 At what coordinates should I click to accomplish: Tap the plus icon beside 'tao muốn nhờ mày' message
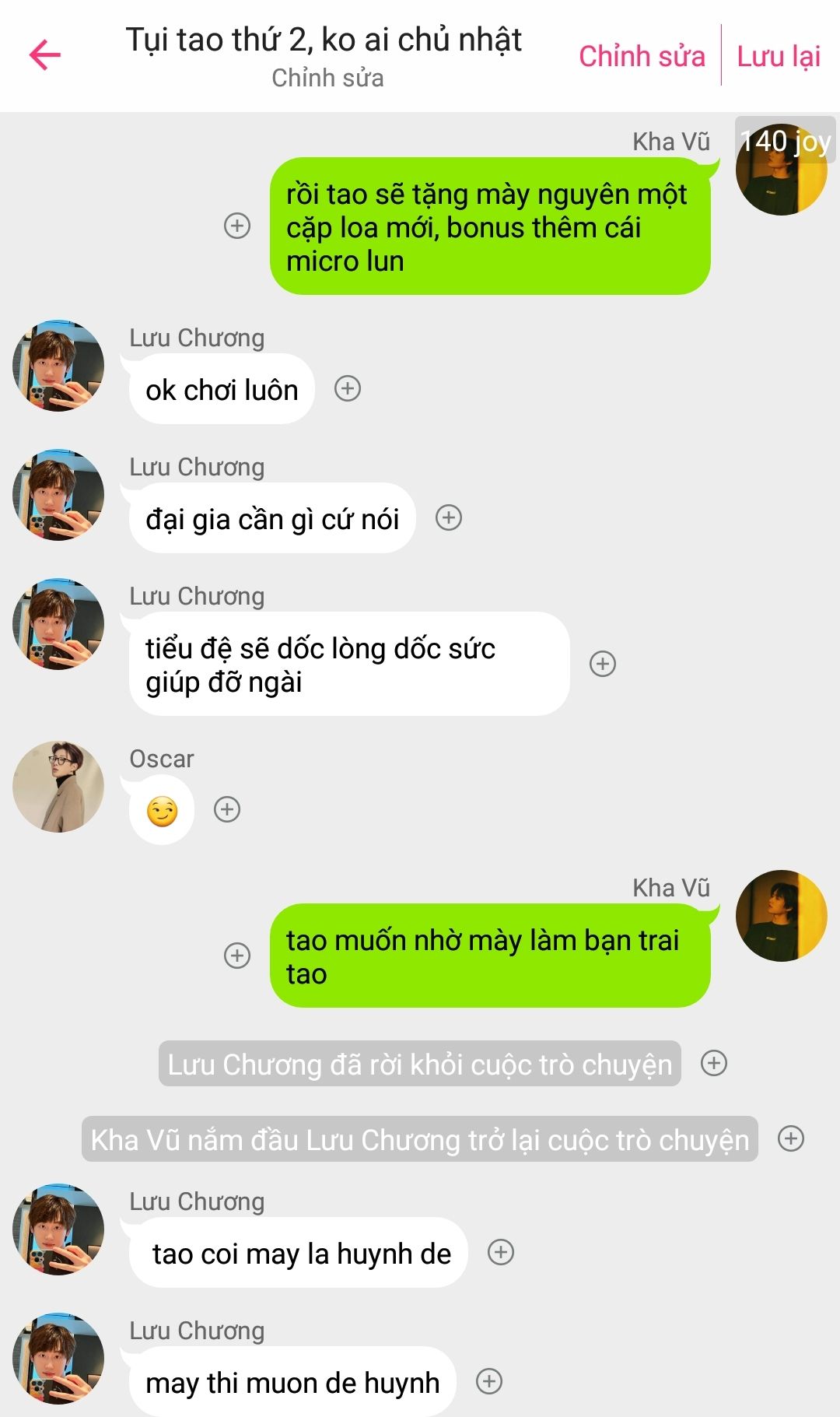click(x=237, y=955)
